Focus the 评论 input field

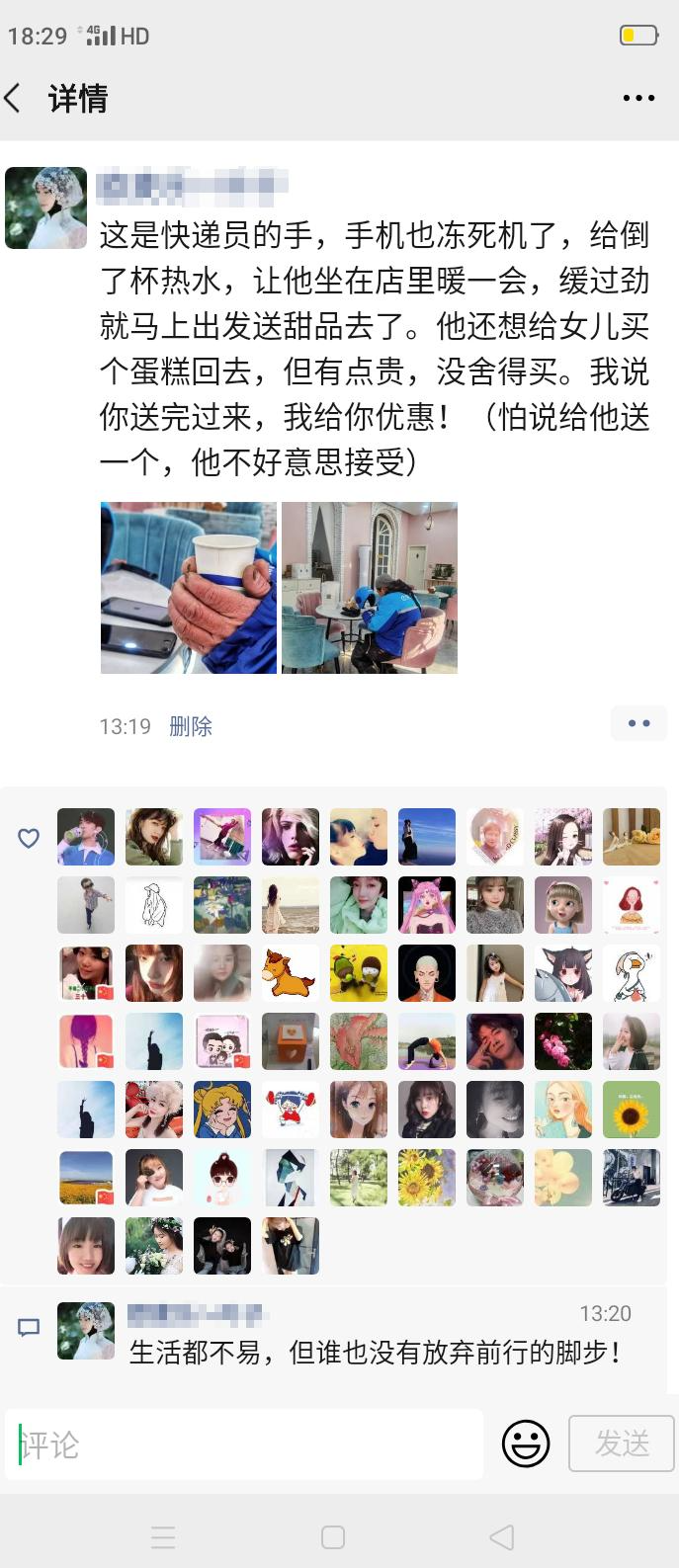pos(247,1444)
